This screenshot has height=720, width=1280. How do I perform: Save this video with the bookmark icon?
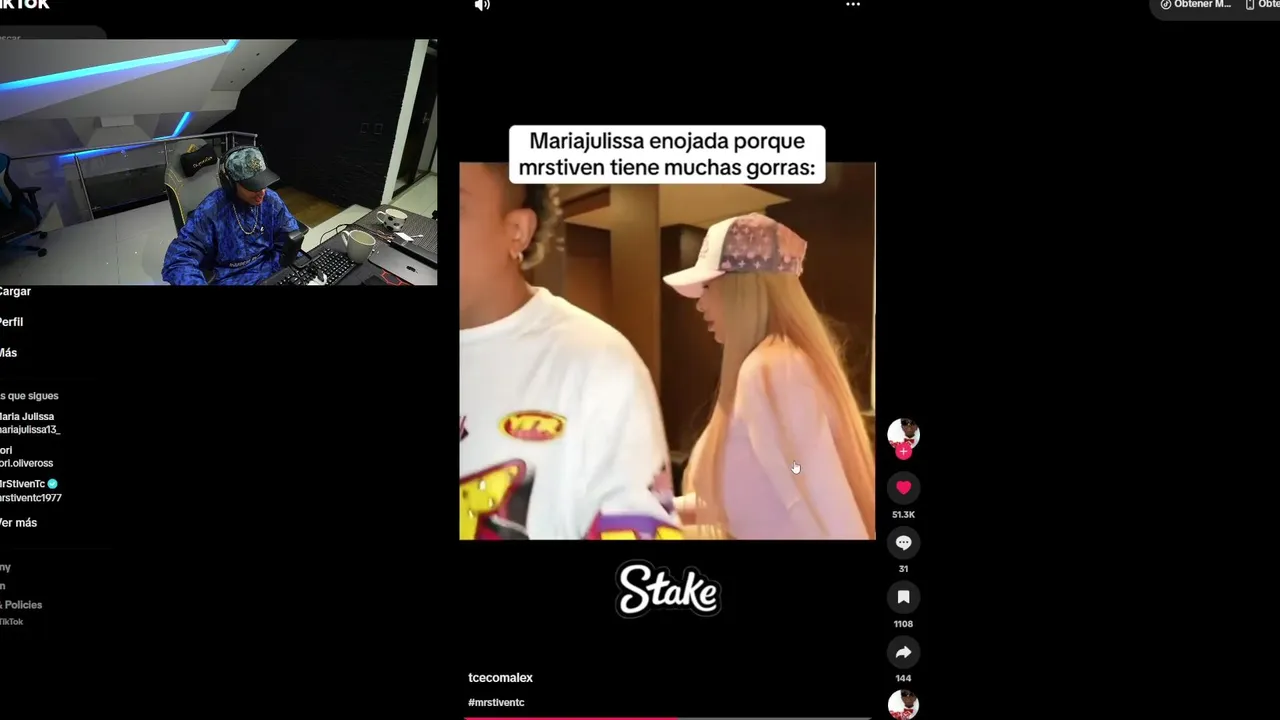(903, 597)
